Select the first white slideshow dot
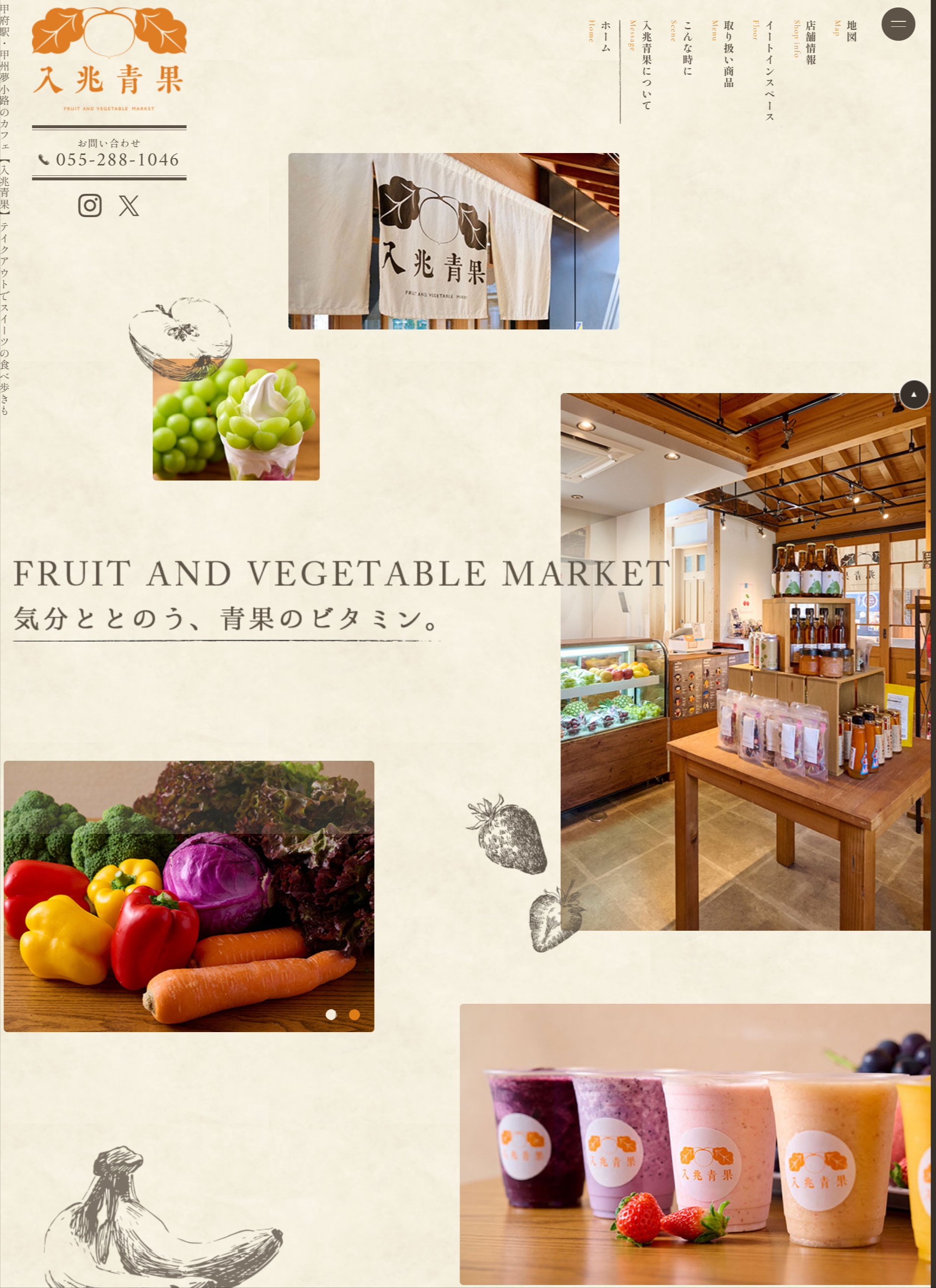Viewport: 936px width, 1288px height. tap(330, 1014)
